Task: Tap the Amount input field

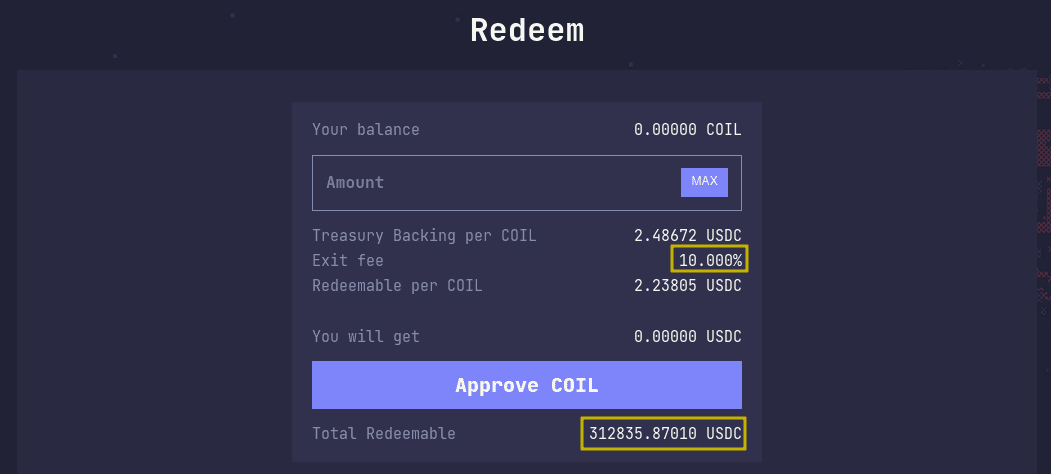Action: [490, 183]
